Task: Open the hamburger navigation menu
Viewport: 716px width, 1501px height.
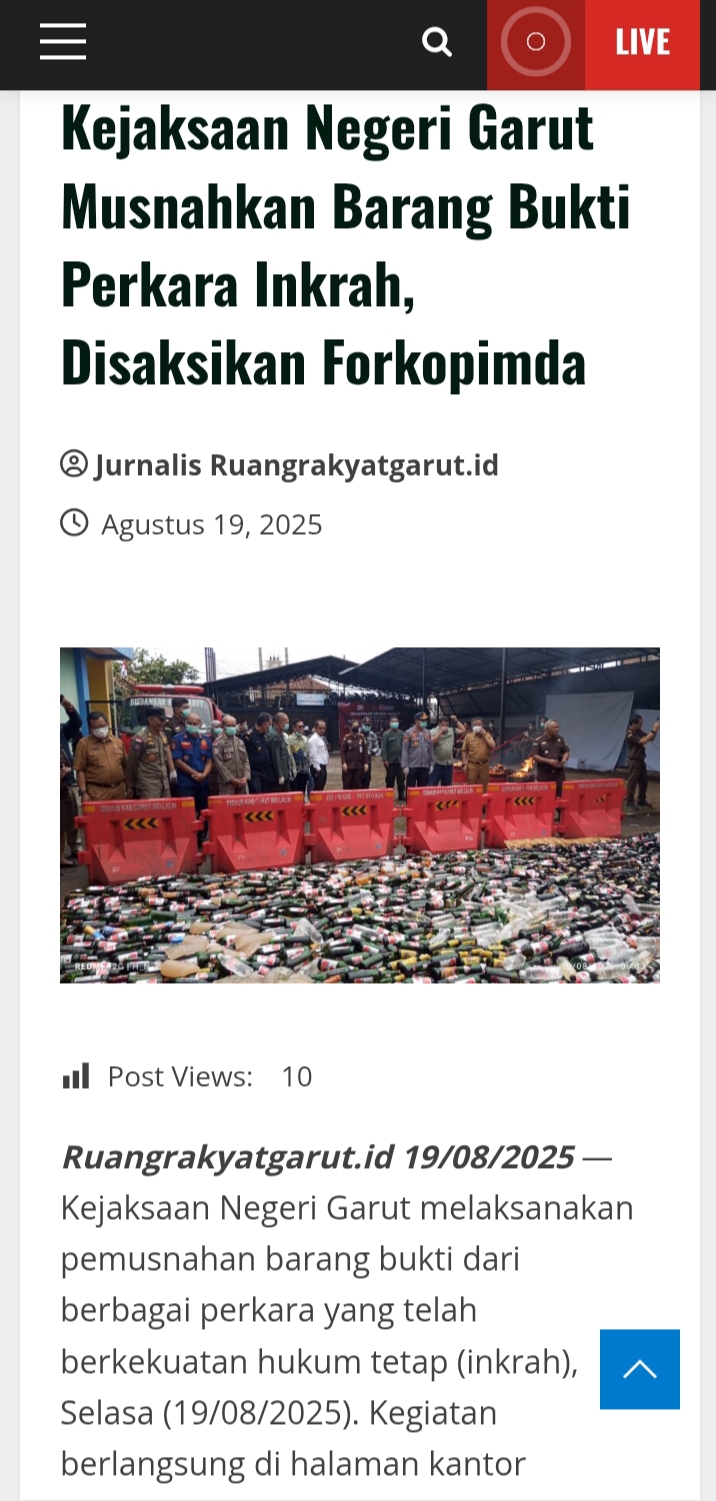Action: (63, 42)
